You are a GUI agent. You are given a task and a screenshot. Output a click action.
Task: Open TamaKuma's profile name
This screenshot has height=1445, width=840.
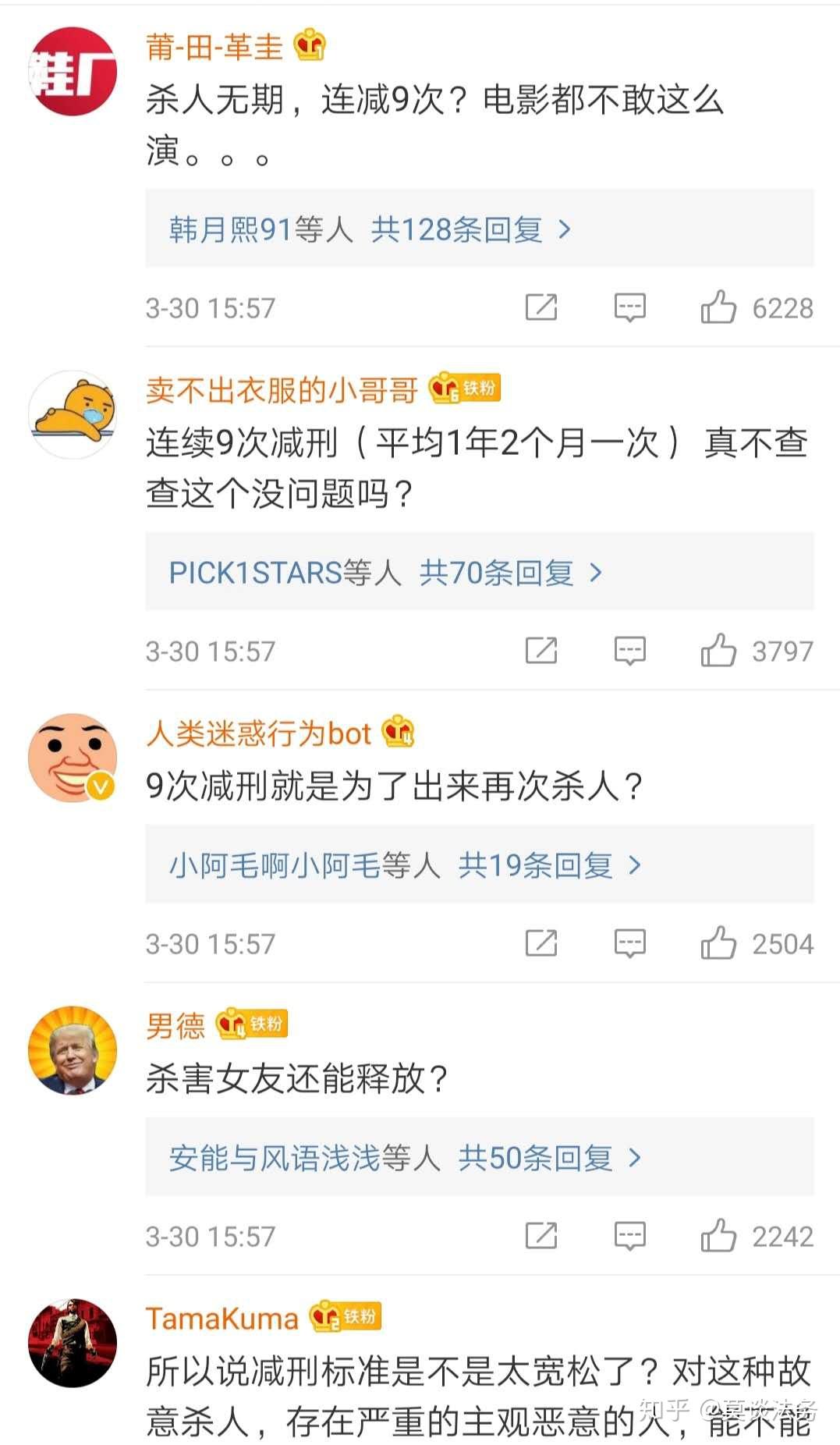[x=222, y=1319]
